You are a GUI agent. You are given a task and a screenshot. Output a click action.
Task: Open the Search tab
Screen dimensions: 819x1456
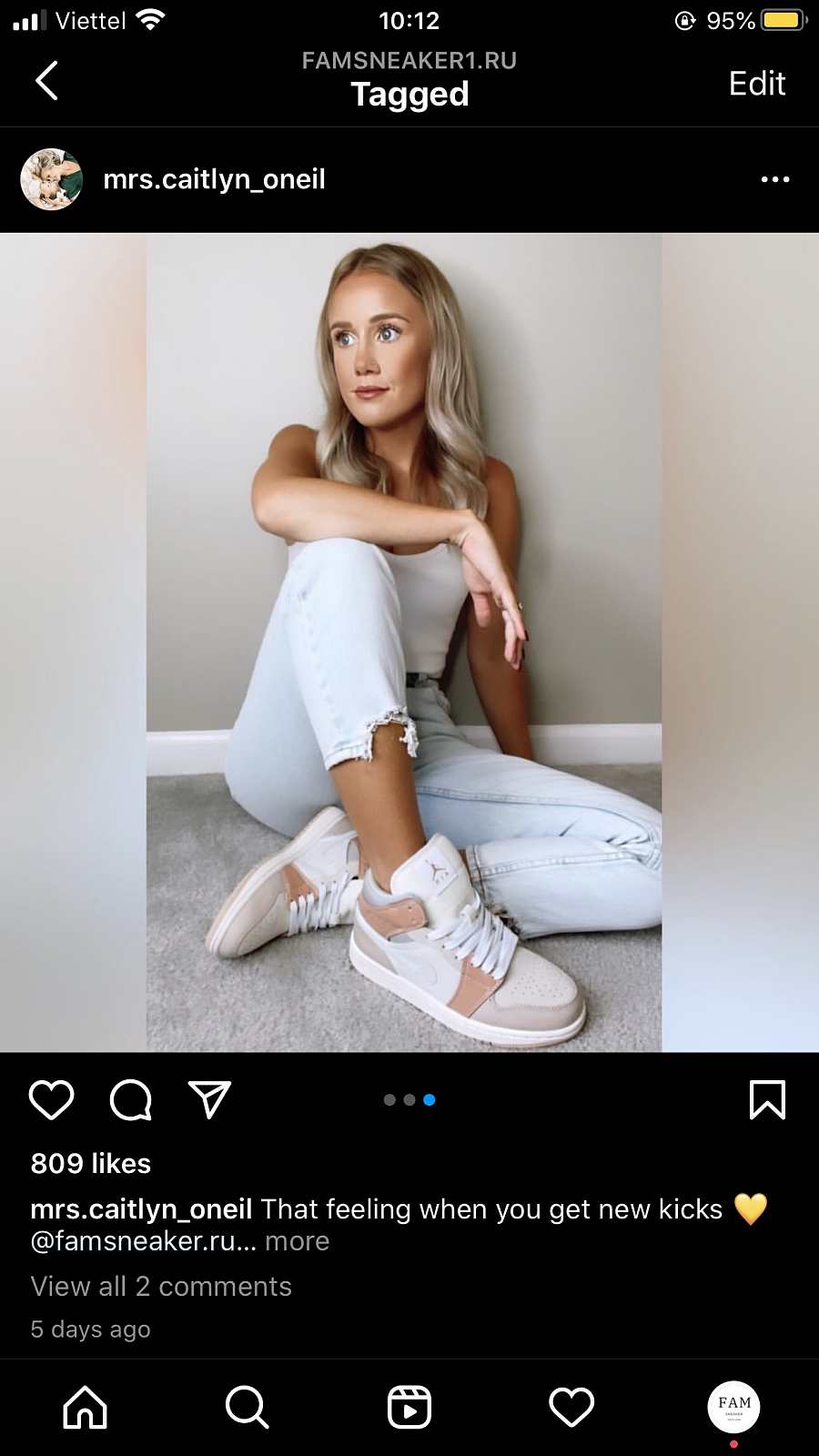[x=248, y=1407]
